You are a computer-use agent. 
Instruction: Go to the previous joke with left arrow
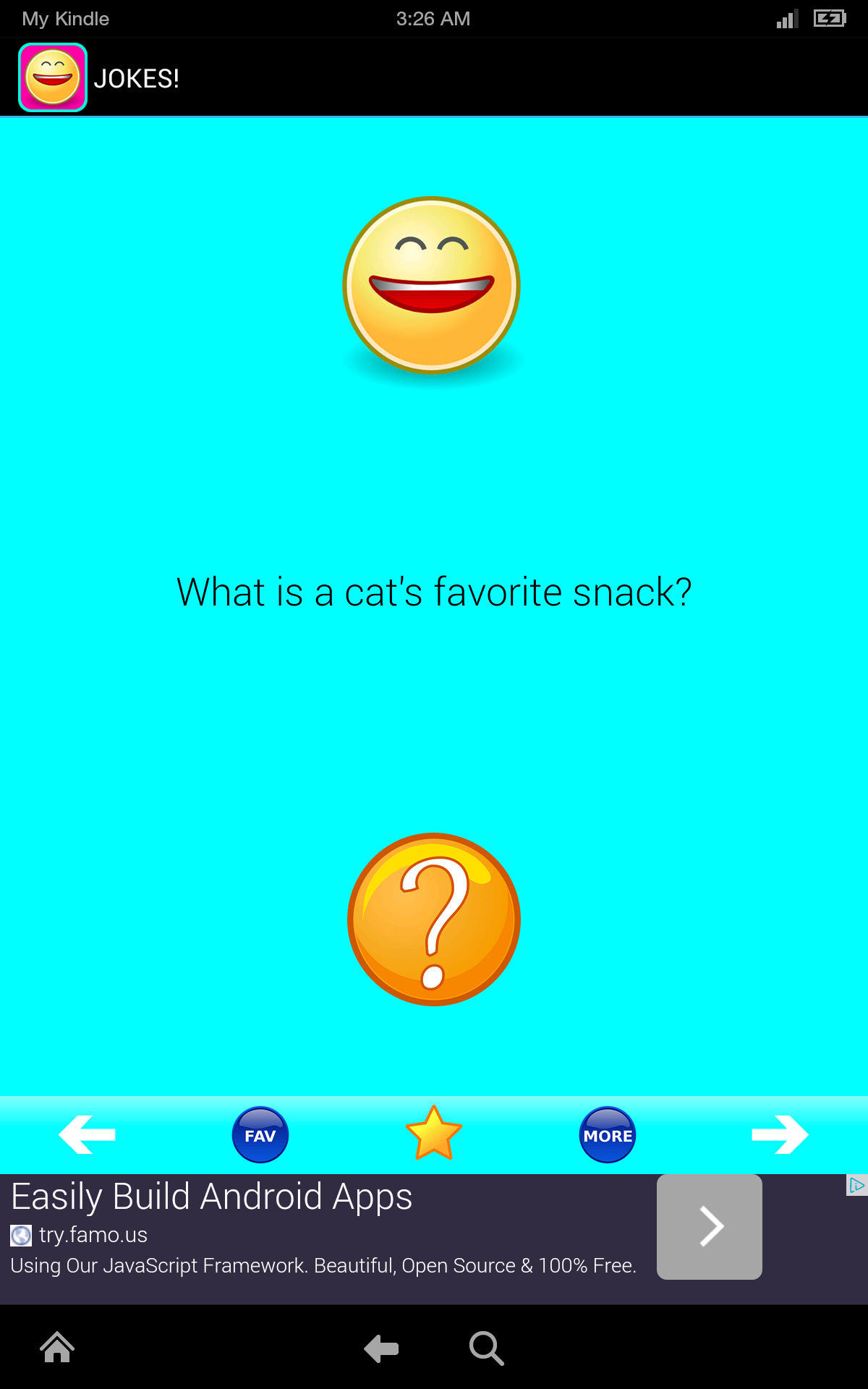87,1134
